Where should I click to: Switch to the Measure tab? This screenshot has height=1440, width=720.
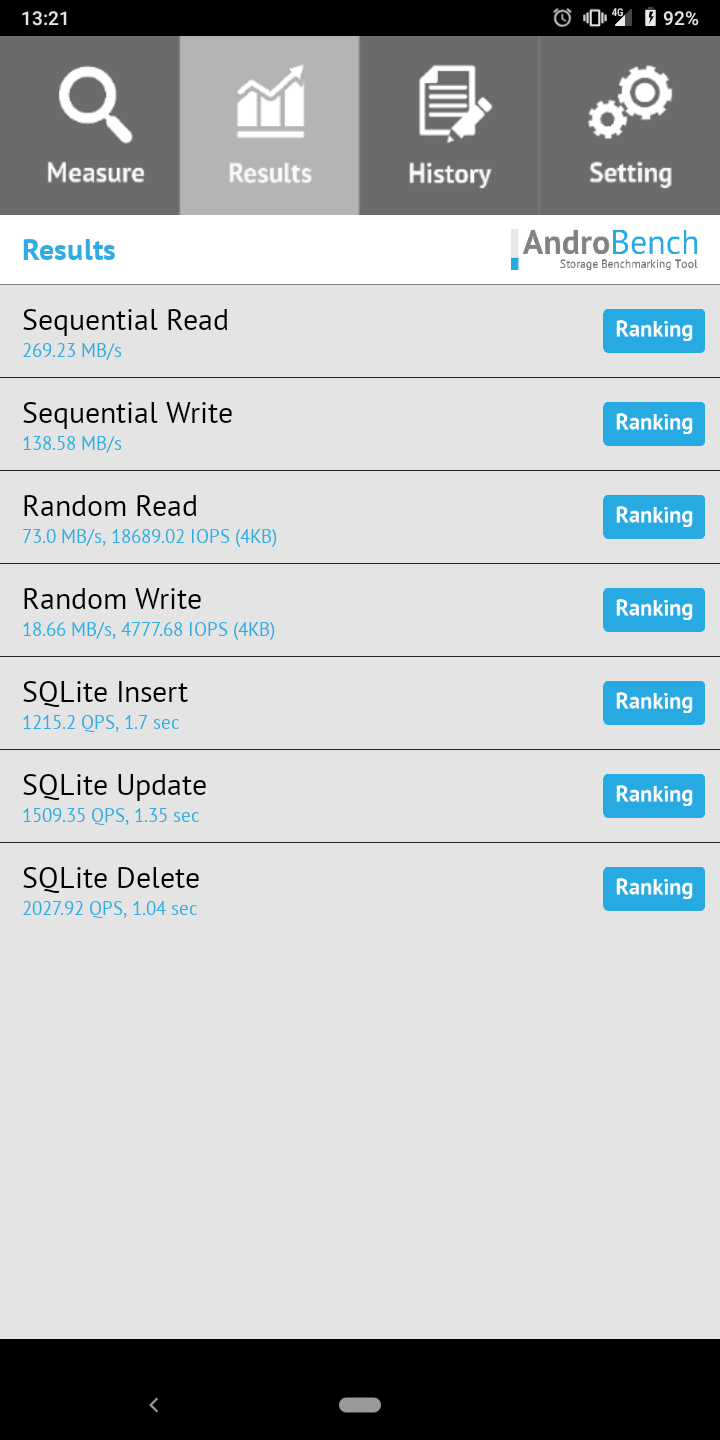pos(90,126)
